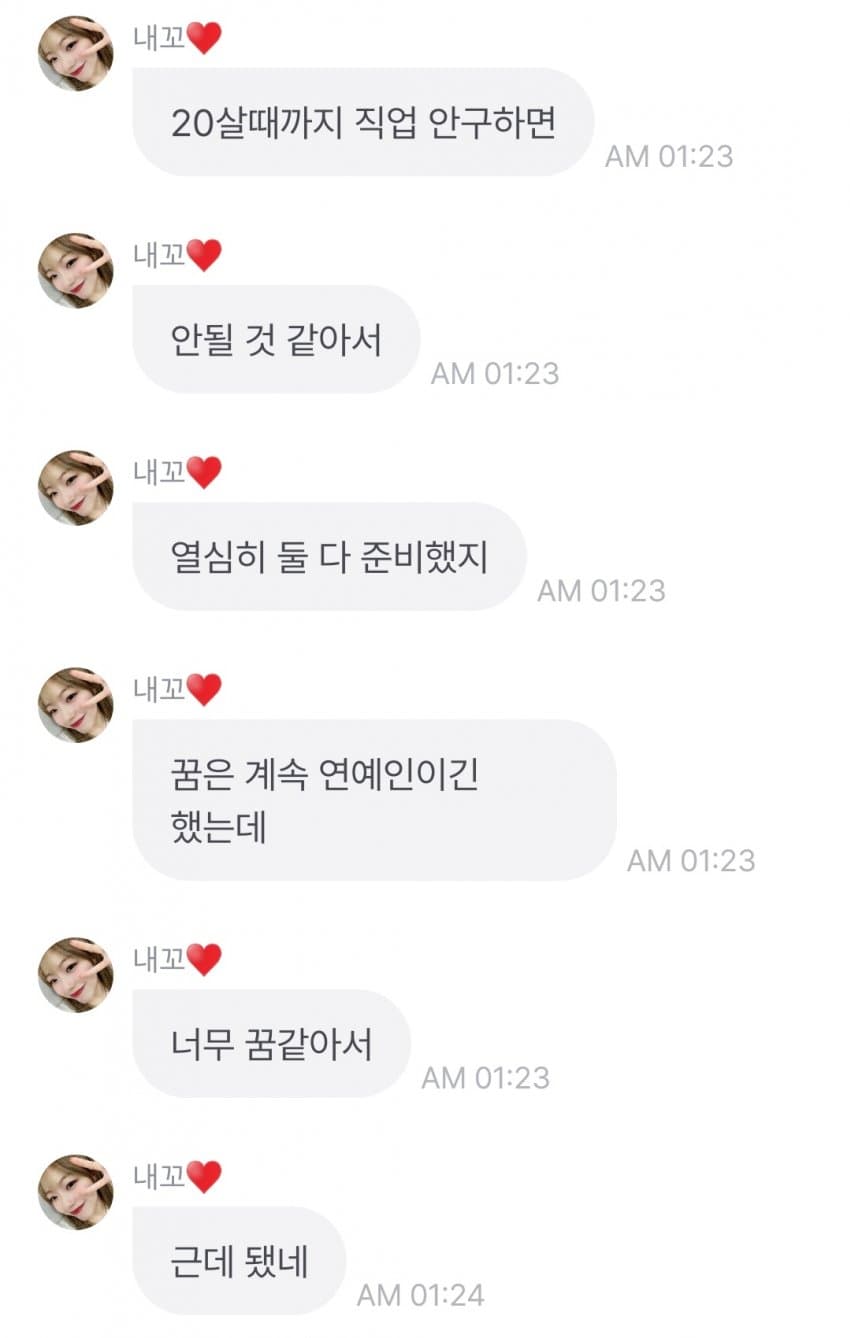Tap the profile photo next to "안될 것 같아서"
This screenshot has width=850, height=1338.
coord(75,271)
